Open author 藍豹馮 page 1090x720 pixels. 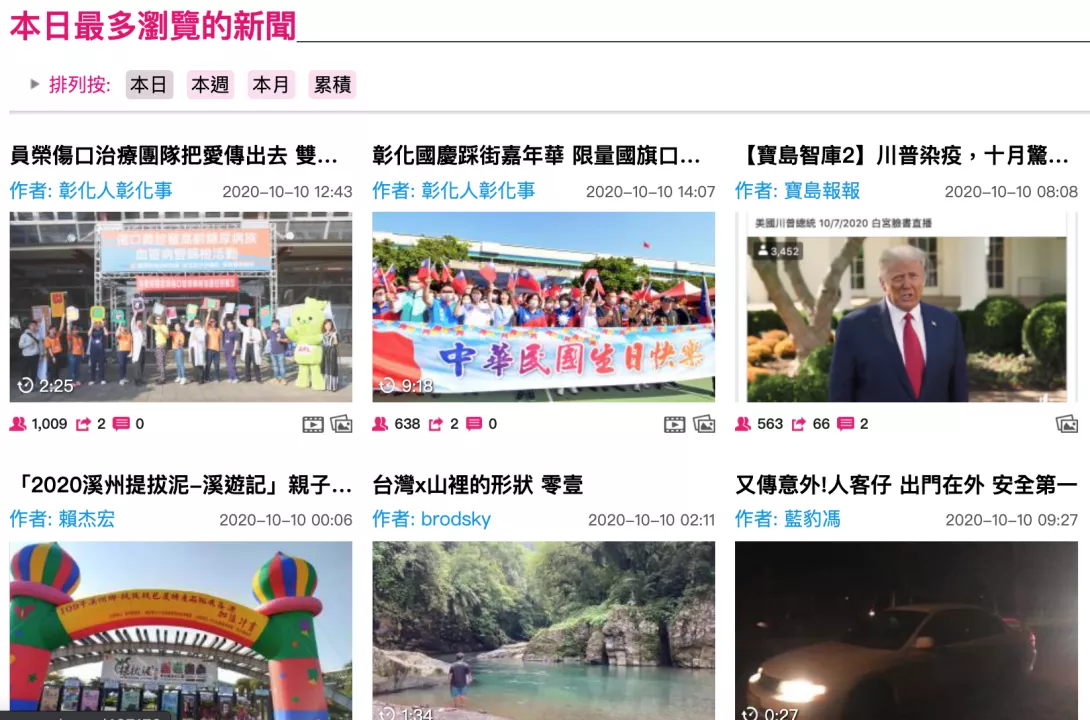[812, 519]
